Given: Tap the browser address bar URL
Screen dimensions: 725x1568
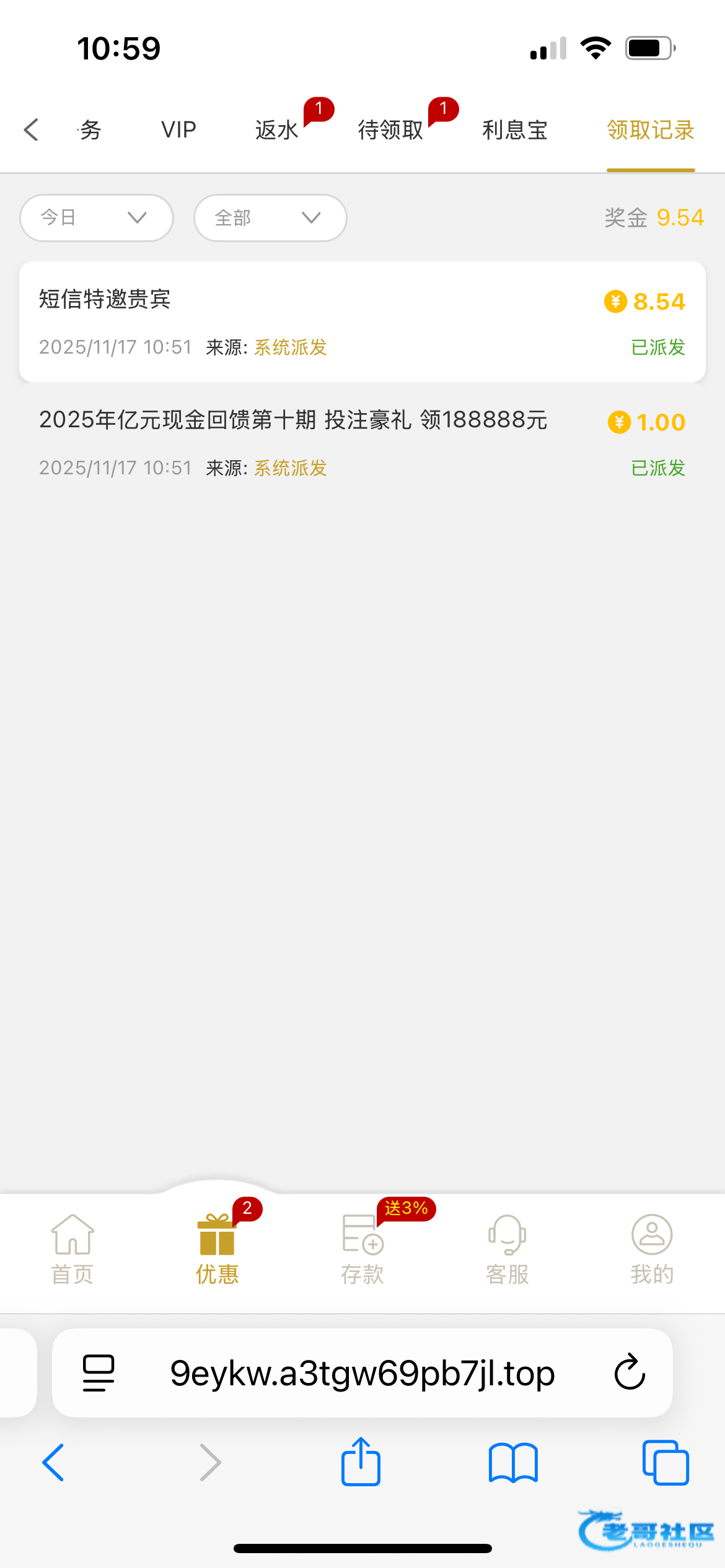Looking at the screenshot, I should [x=362, y=1374].
